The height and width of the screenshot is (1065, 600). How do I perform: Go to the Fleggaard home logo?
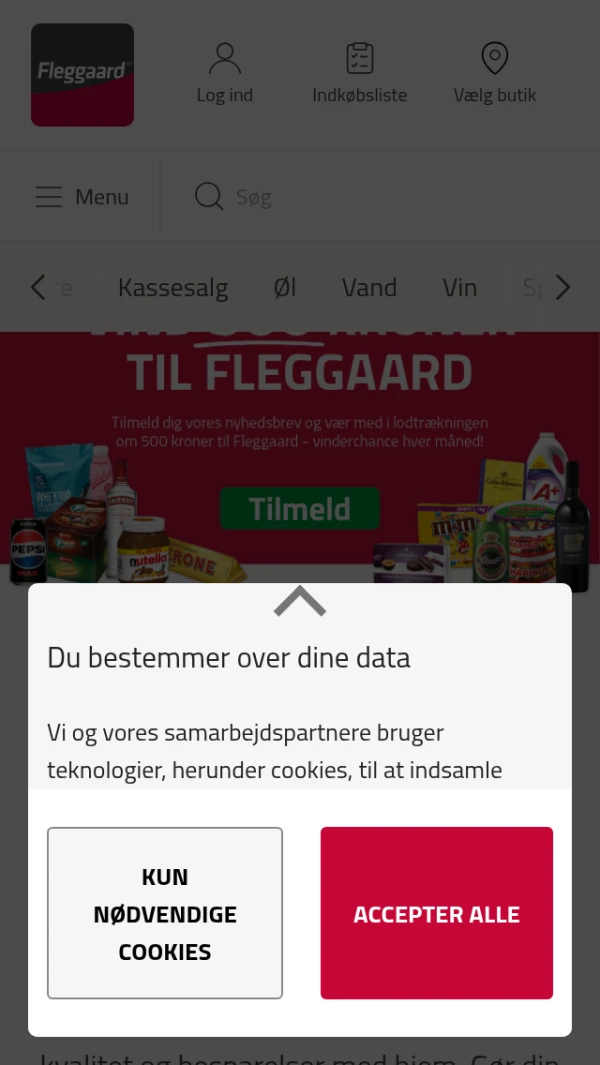82,75
